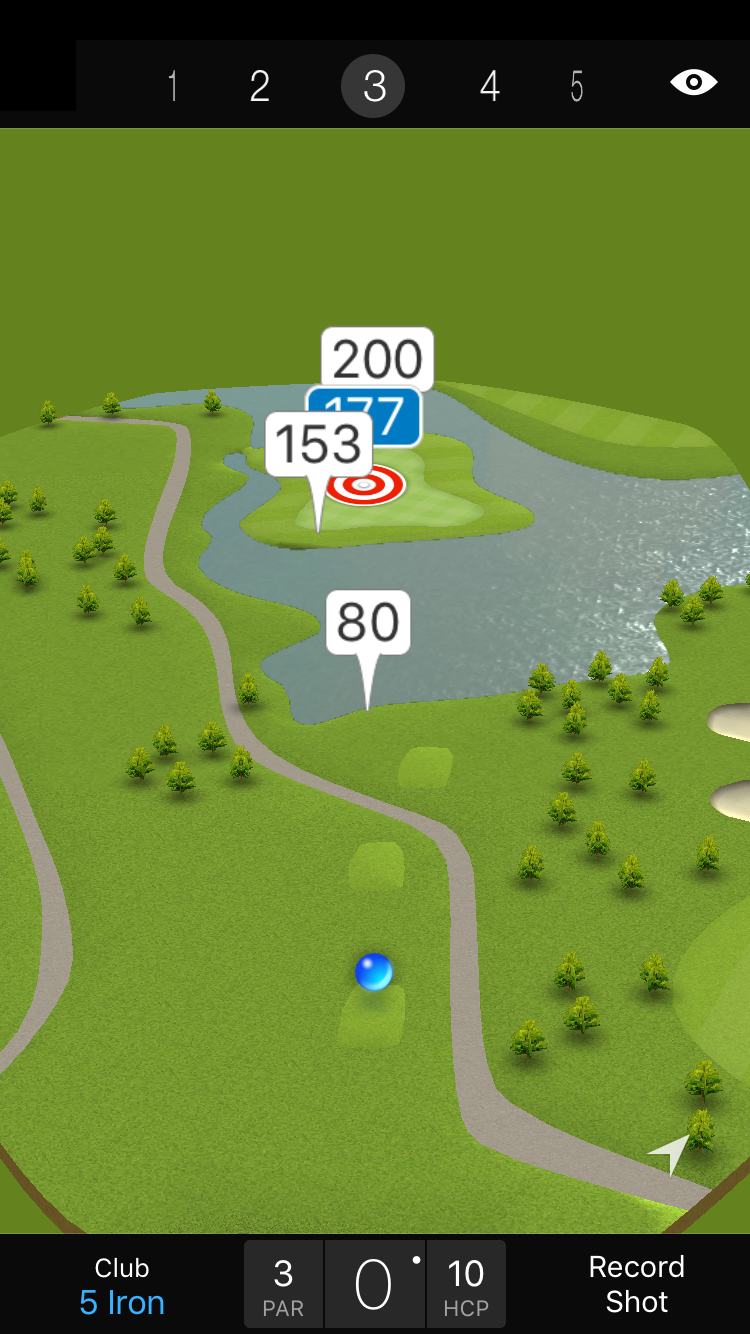
Task: Open the score entry showing 0
Action: click(374, 1284)
